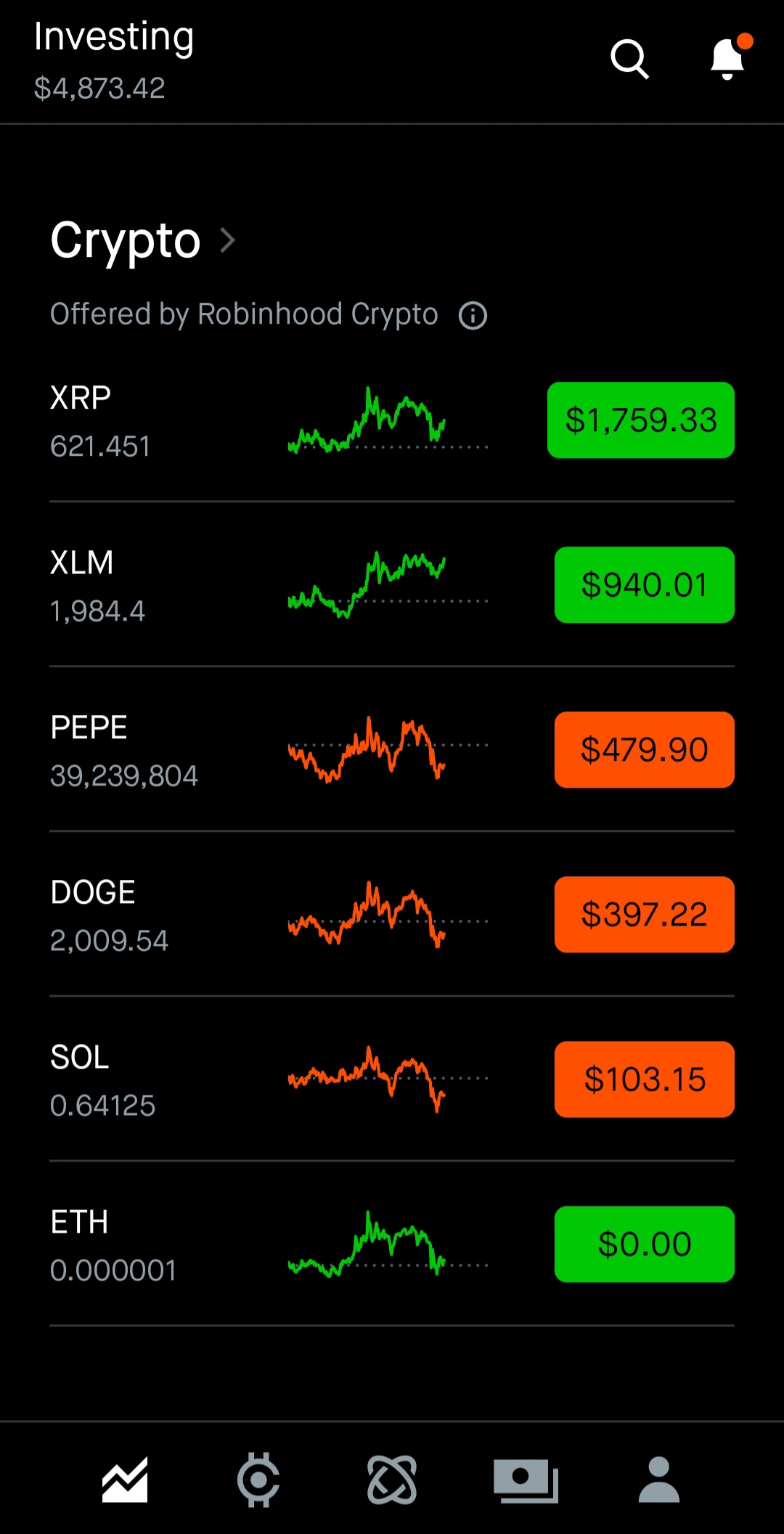Tap the info icon beside Robinhood Crypto
The width and height of the screenshot is (784, 1534).
click(x=473, y=316)
